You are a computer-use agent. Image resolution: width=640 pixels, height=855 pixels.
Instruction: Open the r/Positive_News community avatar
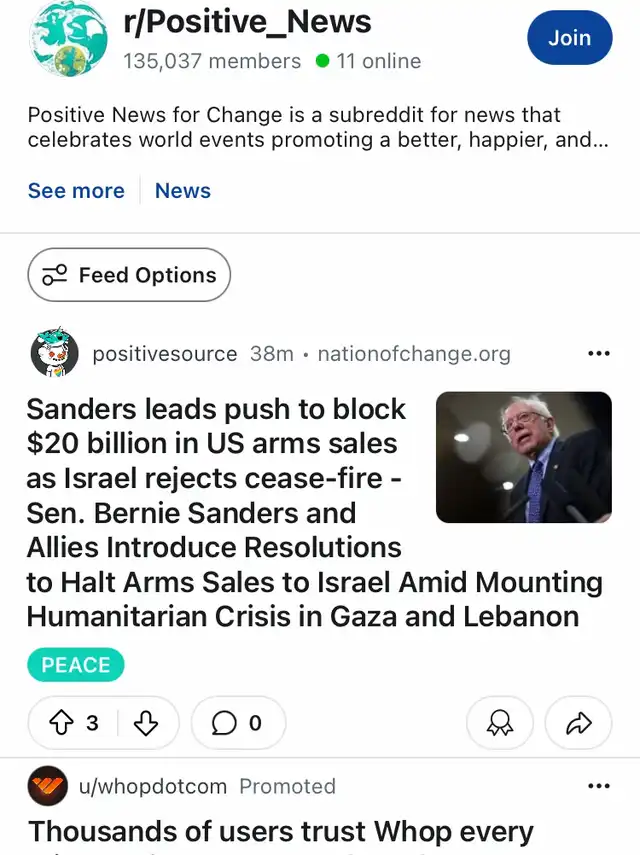pyautogui.click(x=68, y=38)
